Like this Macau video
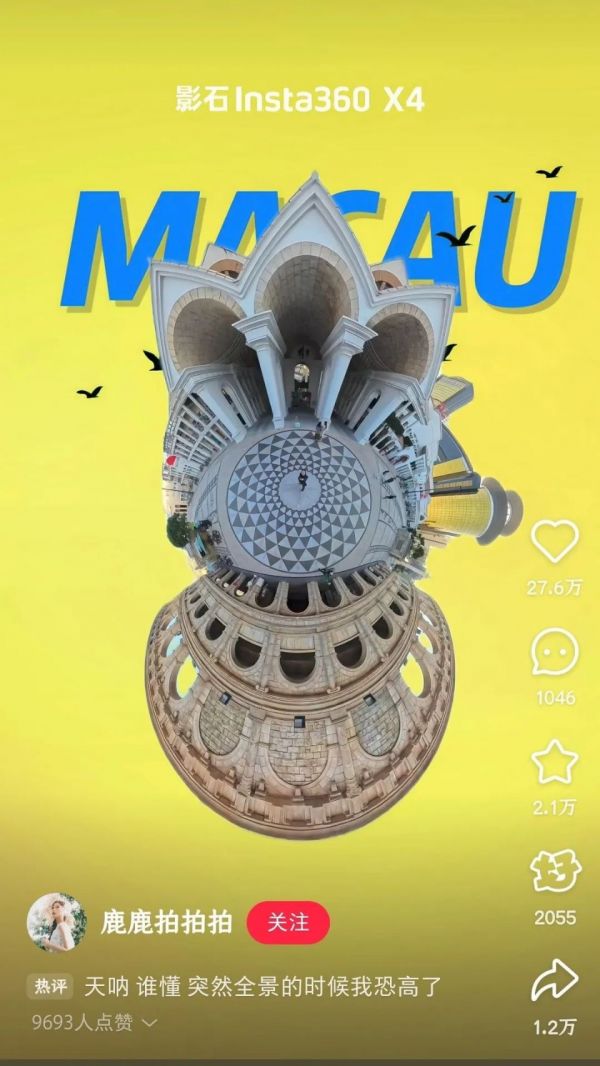Viewport: 600px width, 1066px height. click(554, 542)
